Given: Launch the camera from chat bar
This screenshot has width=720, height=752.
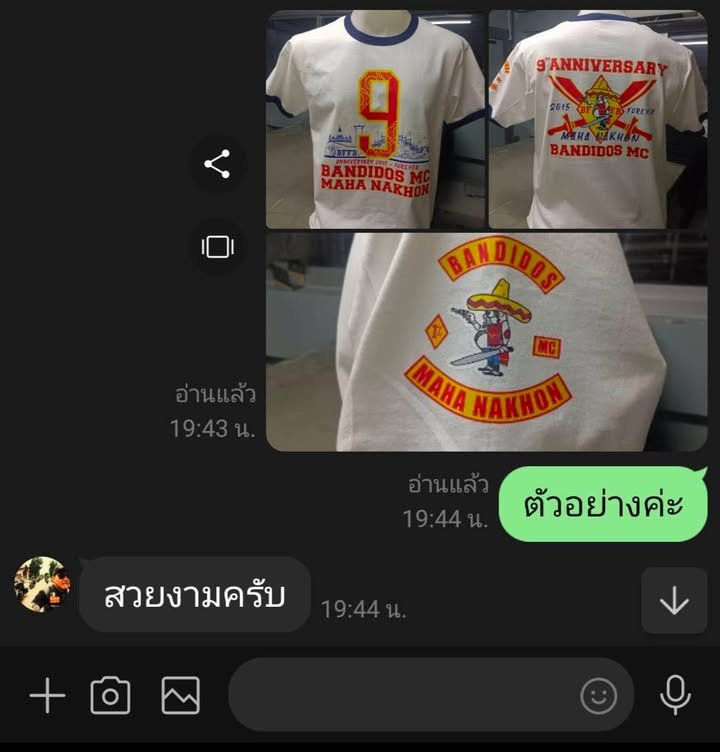Looking at the screenshot, I should (x=110, y=696).
